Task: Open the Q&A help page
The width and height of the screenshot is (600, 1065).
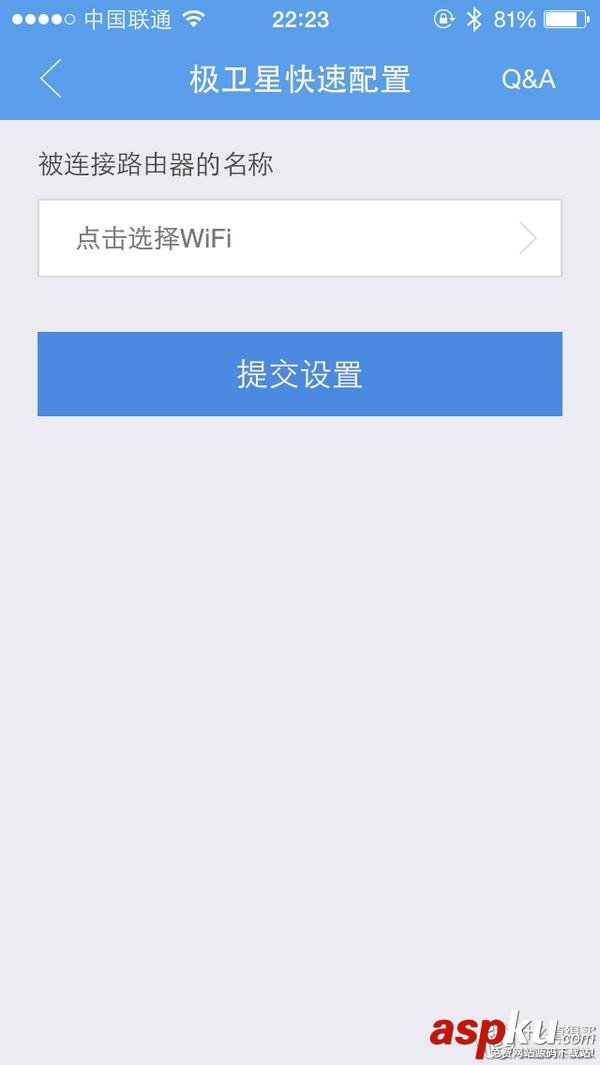Action: tap(528, 80)
